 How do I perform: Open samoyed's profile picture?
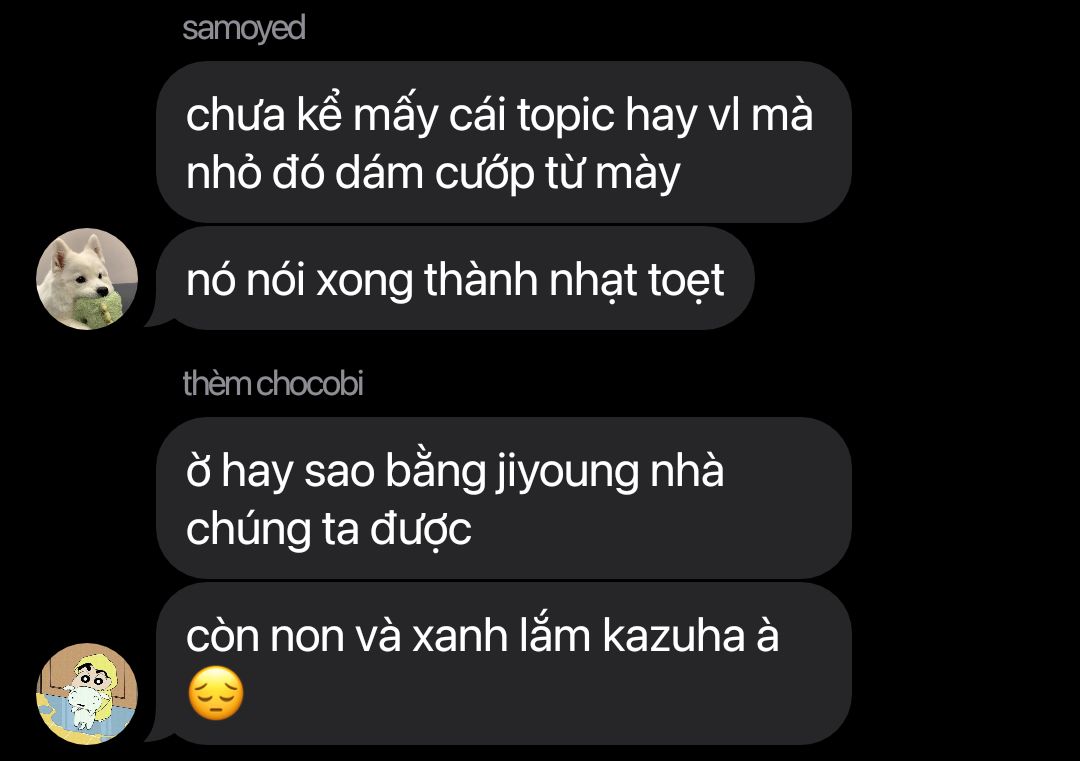(x=87, y=279)
